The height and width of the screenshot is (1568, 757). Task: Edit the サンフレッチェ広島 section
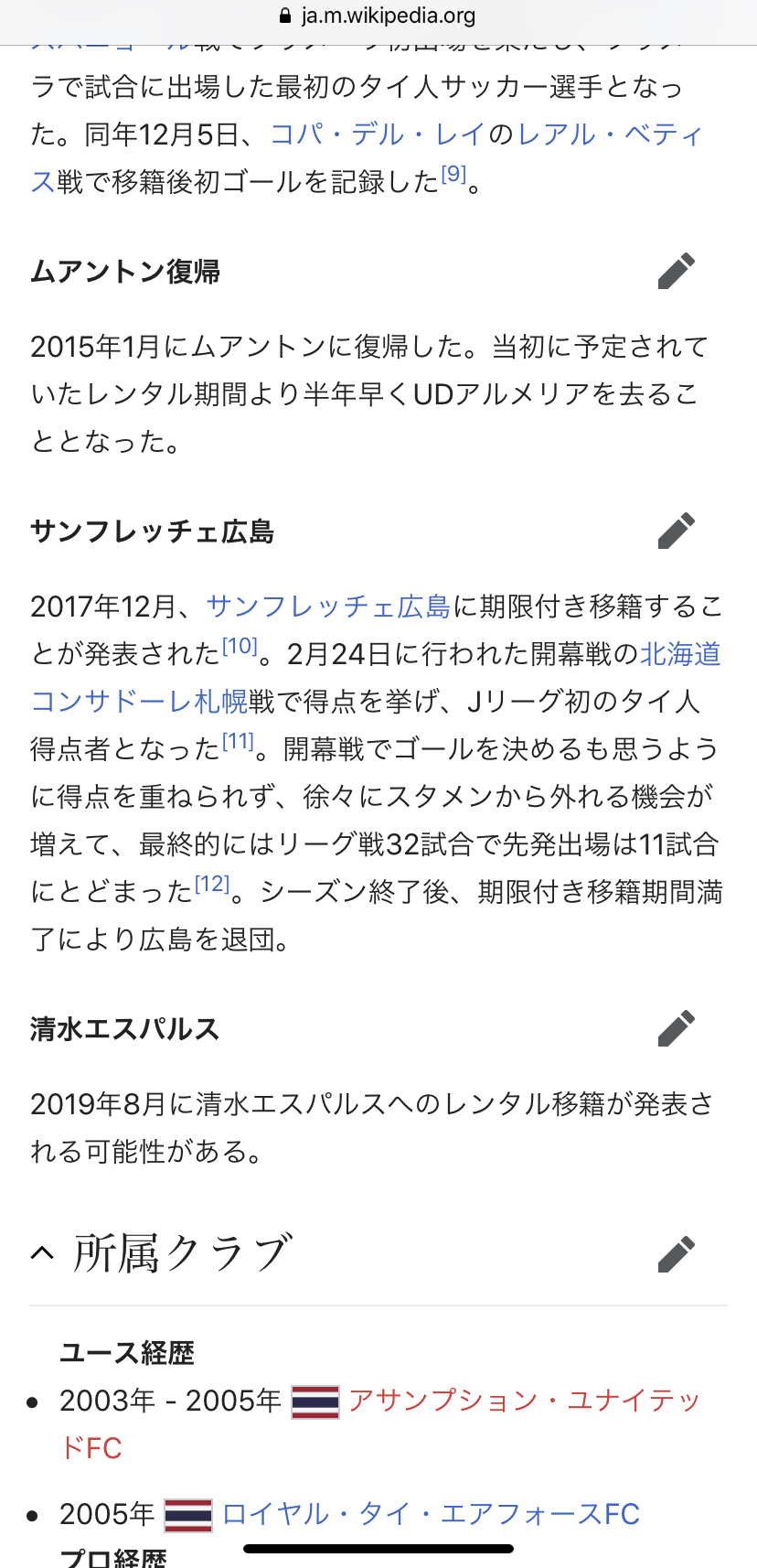[677, 531]
